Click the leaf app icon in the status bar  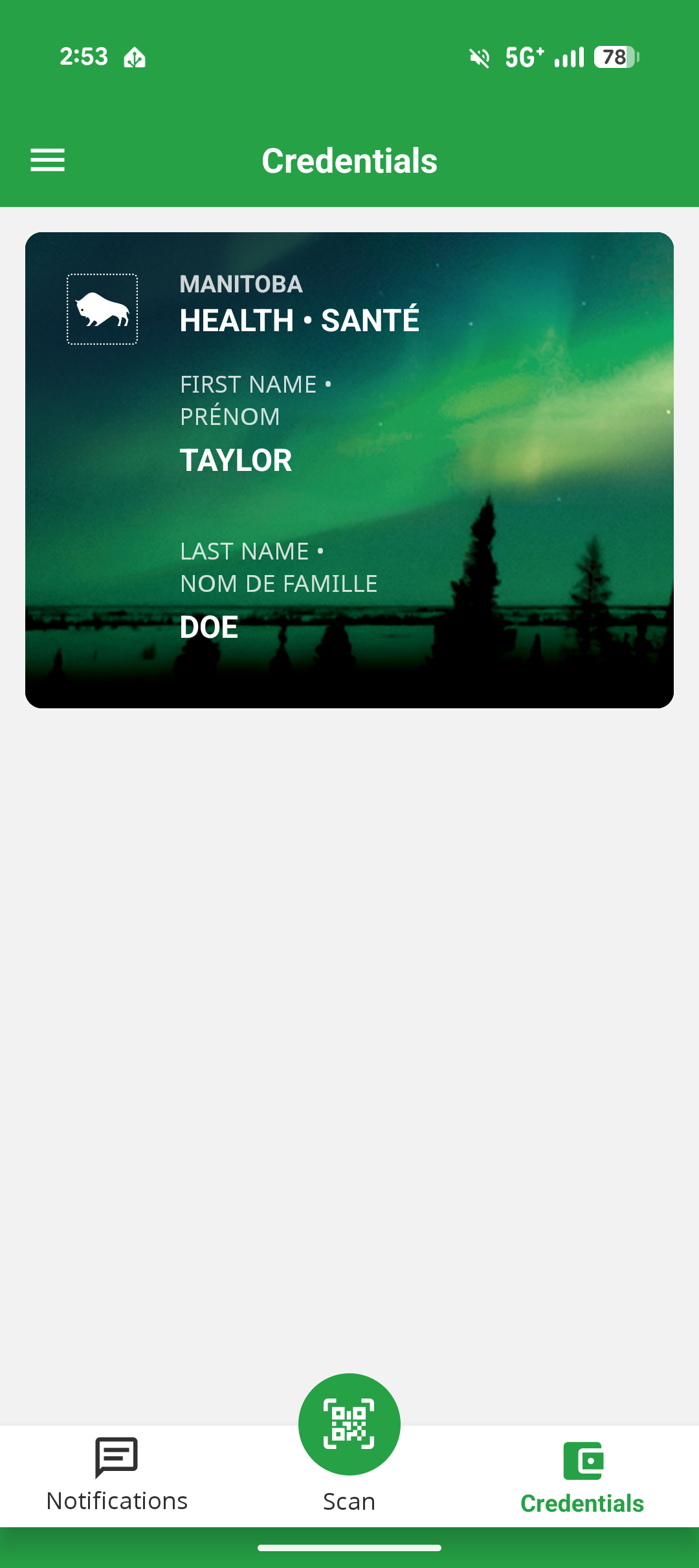[x=134, y=58]
